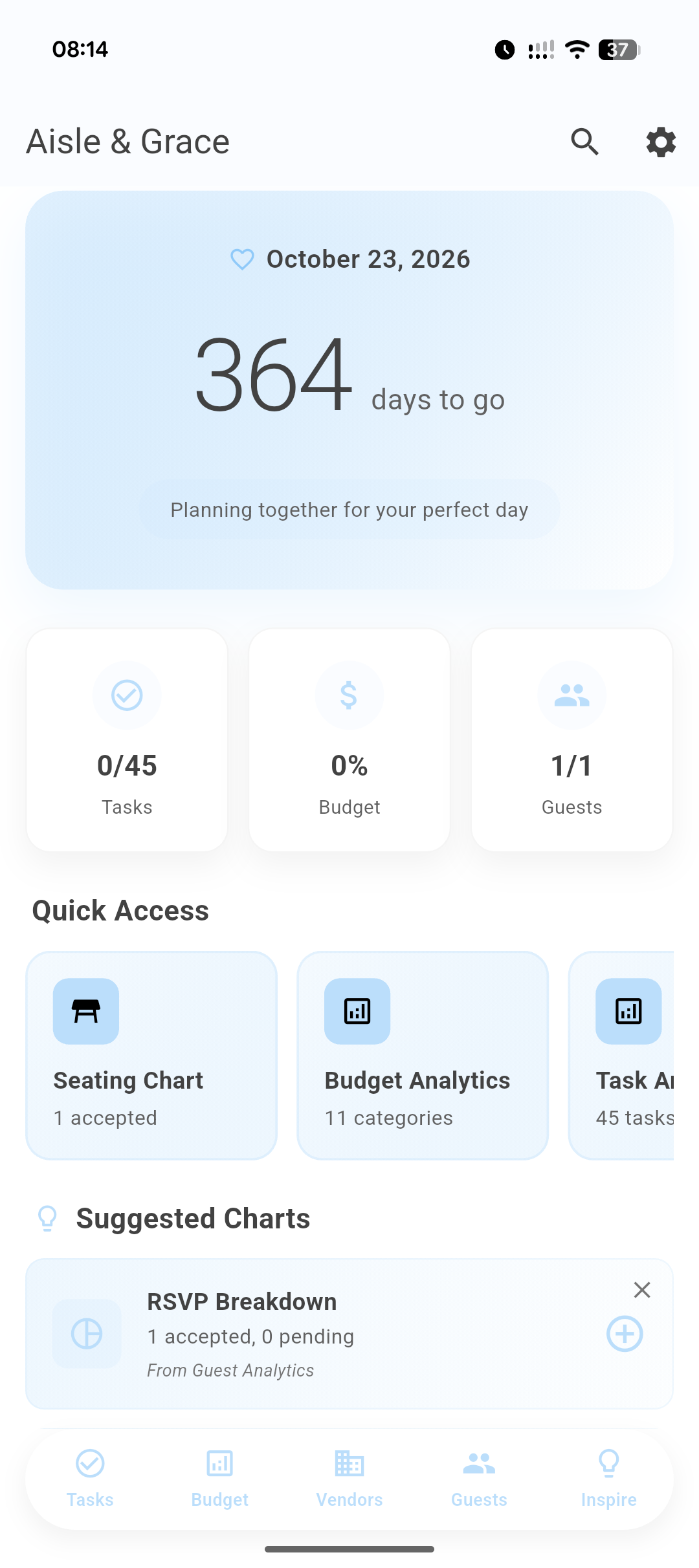Click the people icon on the Guests card
The height and width of the screenshot is (1568, 699).
click(571, 695)
